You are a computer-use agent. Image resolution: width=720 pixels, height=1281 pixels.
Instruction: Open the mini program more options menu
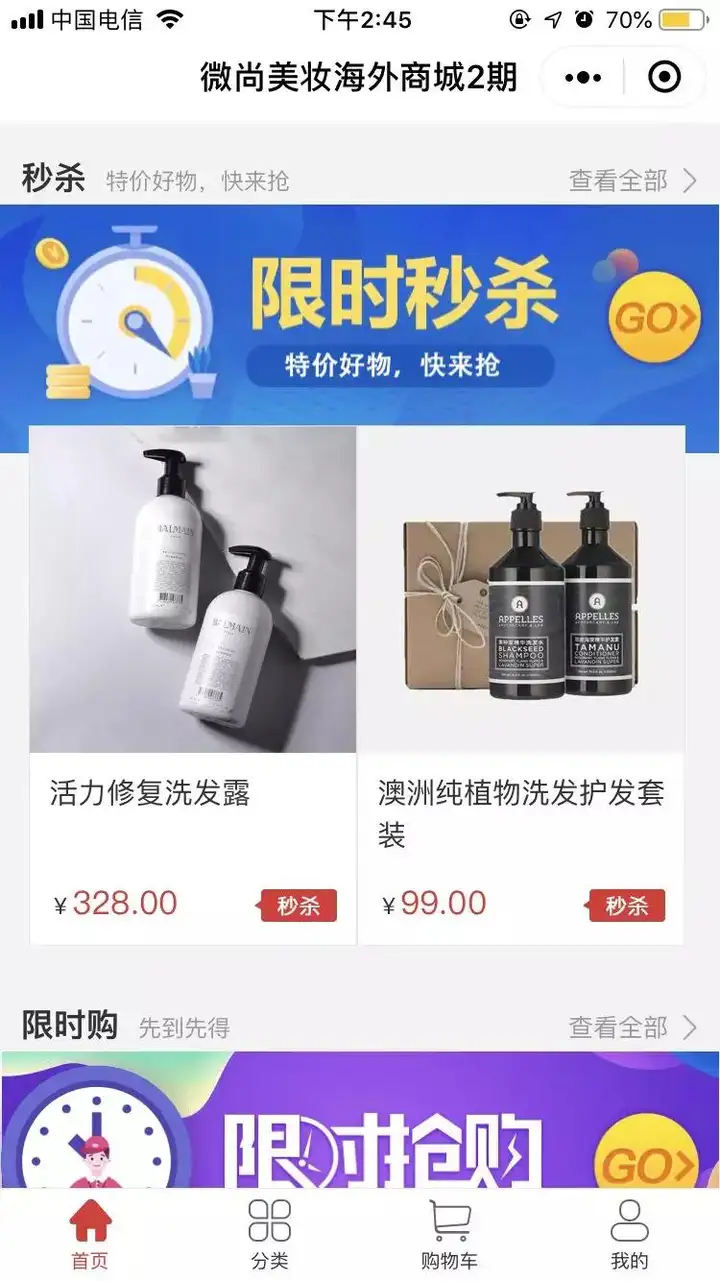coord(583,77)
